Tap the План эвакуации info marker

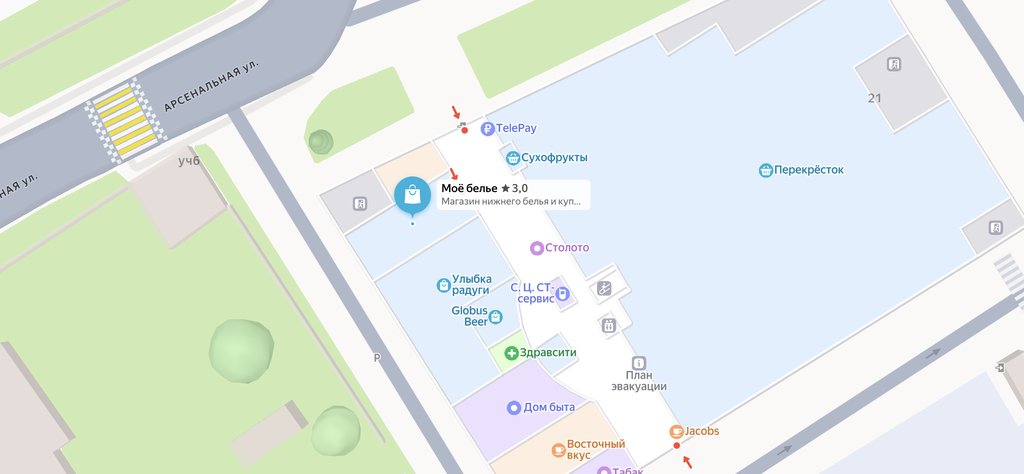point(639,363)
